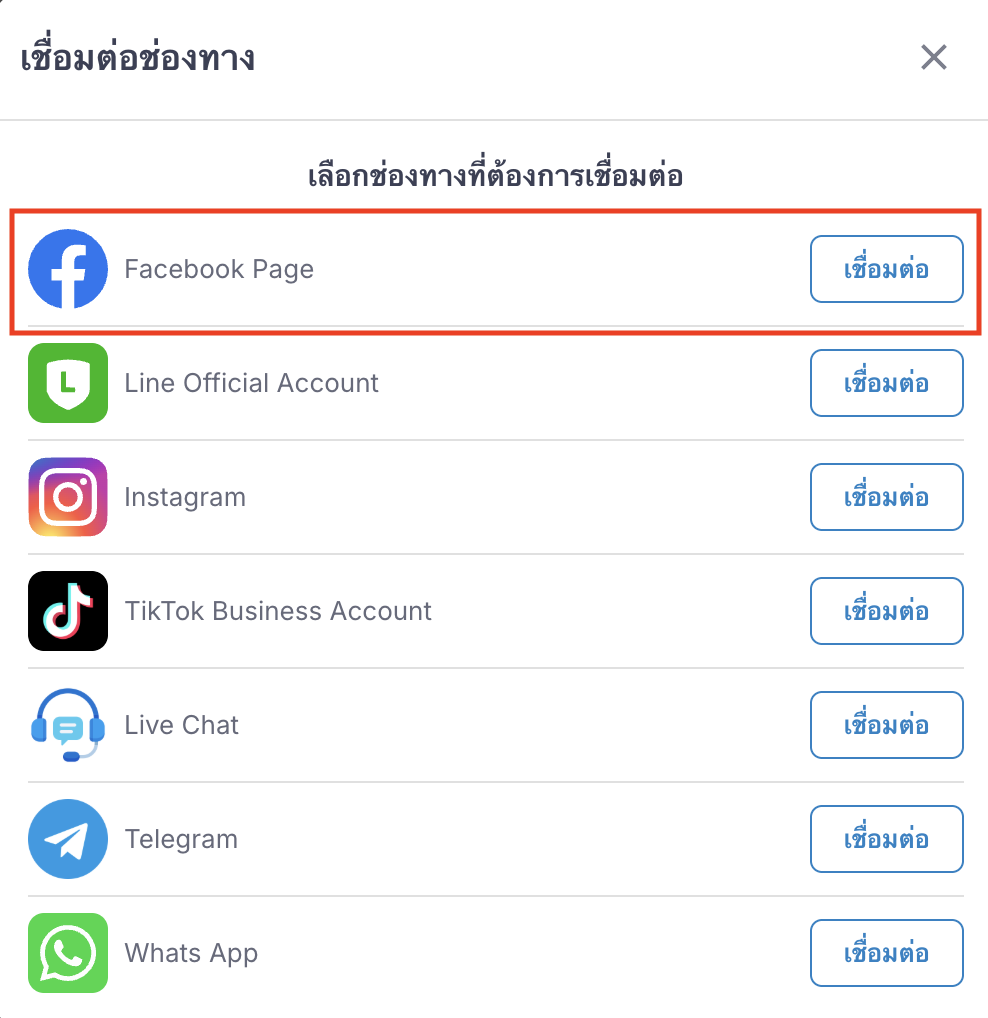This screenshot has width=988, height=1018.
Task: Connect the Line Official Account channel
Action: click(886, 383)
